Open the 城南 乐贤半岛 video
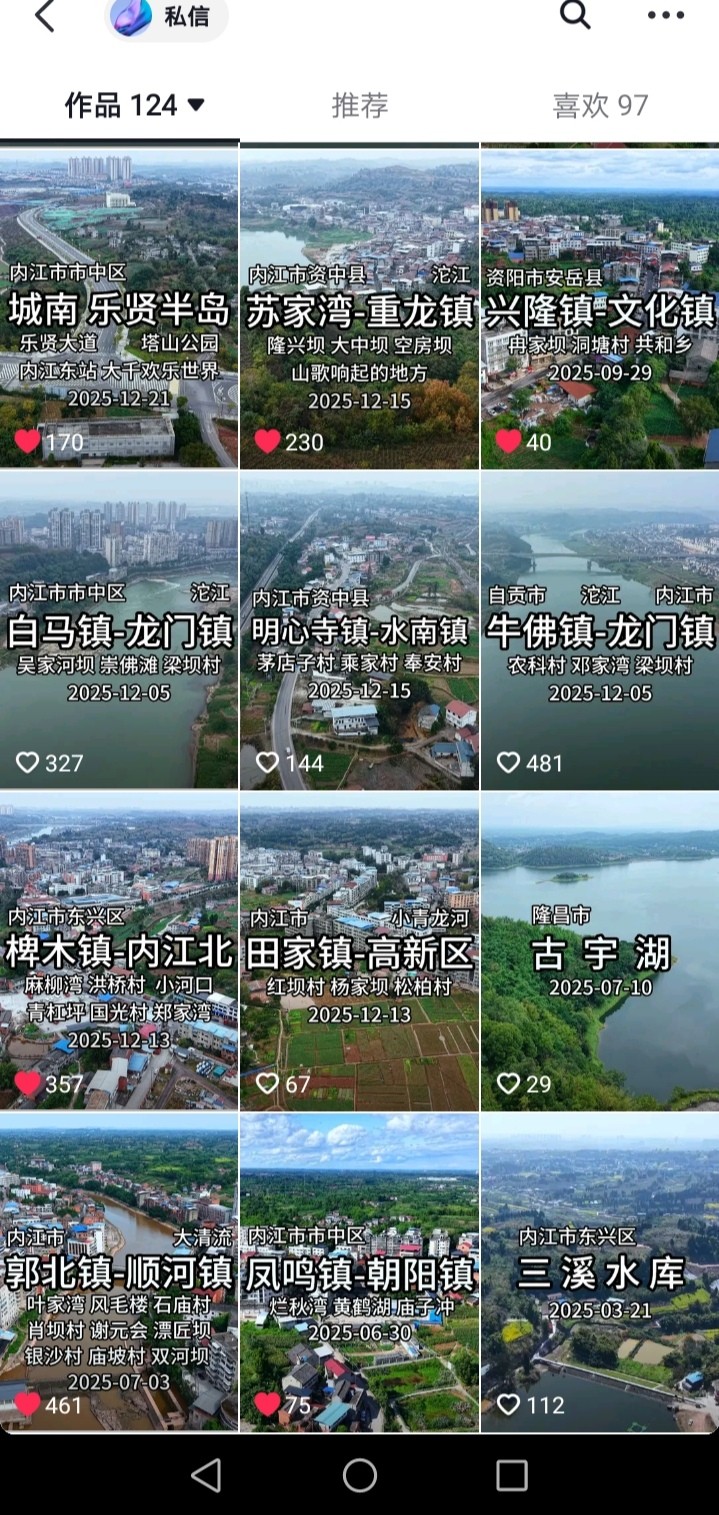 coord(119,308)
